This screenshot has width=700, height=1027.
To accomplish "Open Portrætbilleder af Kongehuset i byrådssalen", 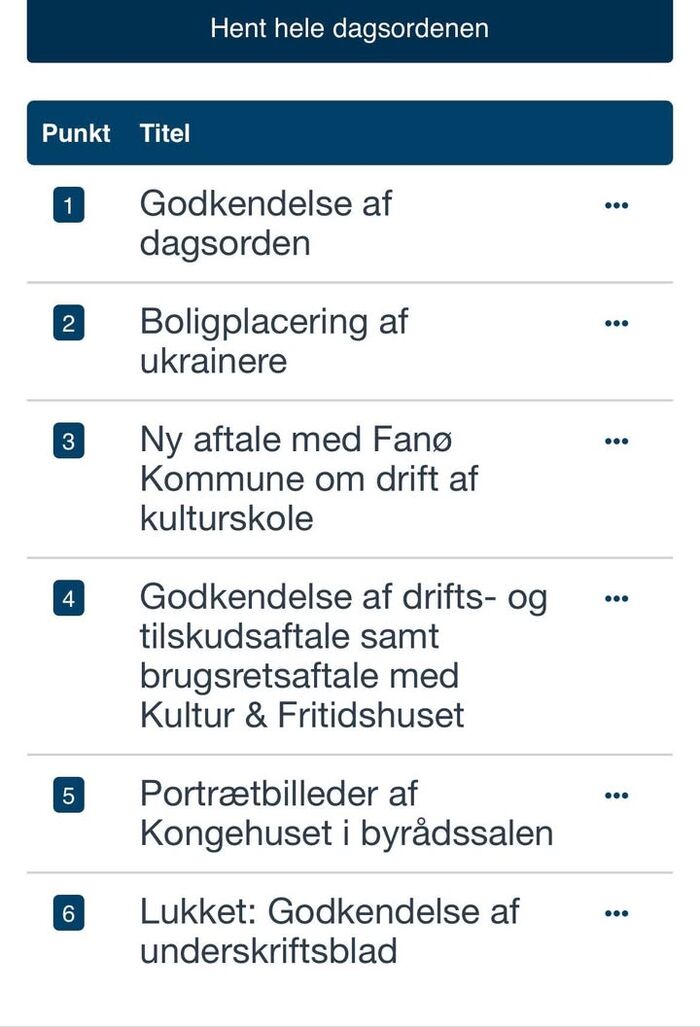I will (x=345, y=813).
